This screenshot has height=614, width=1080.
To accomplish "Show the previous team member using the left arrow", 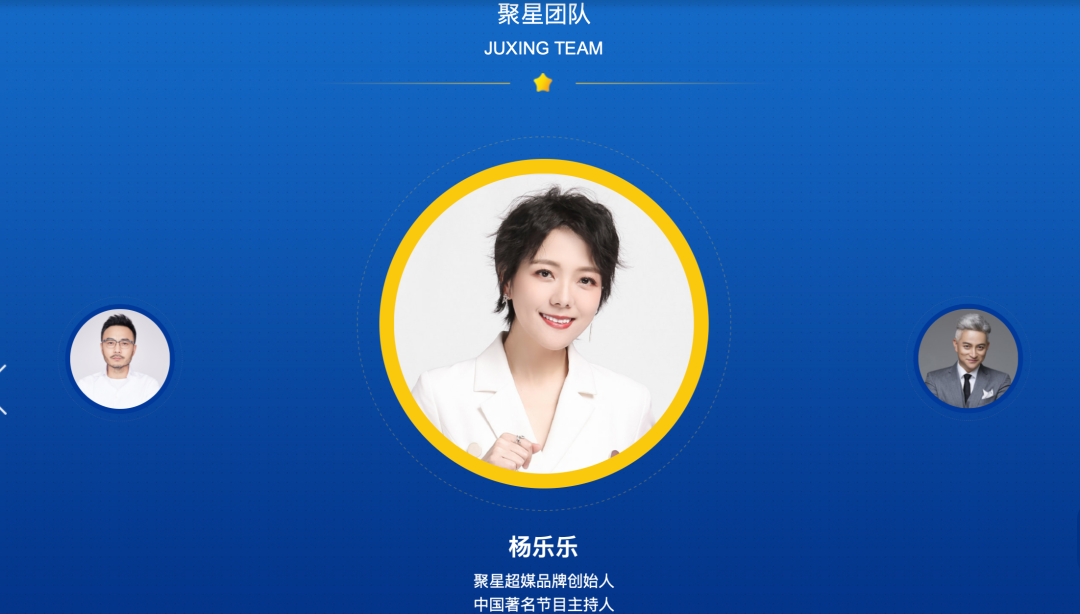I will tap(4, 389).
